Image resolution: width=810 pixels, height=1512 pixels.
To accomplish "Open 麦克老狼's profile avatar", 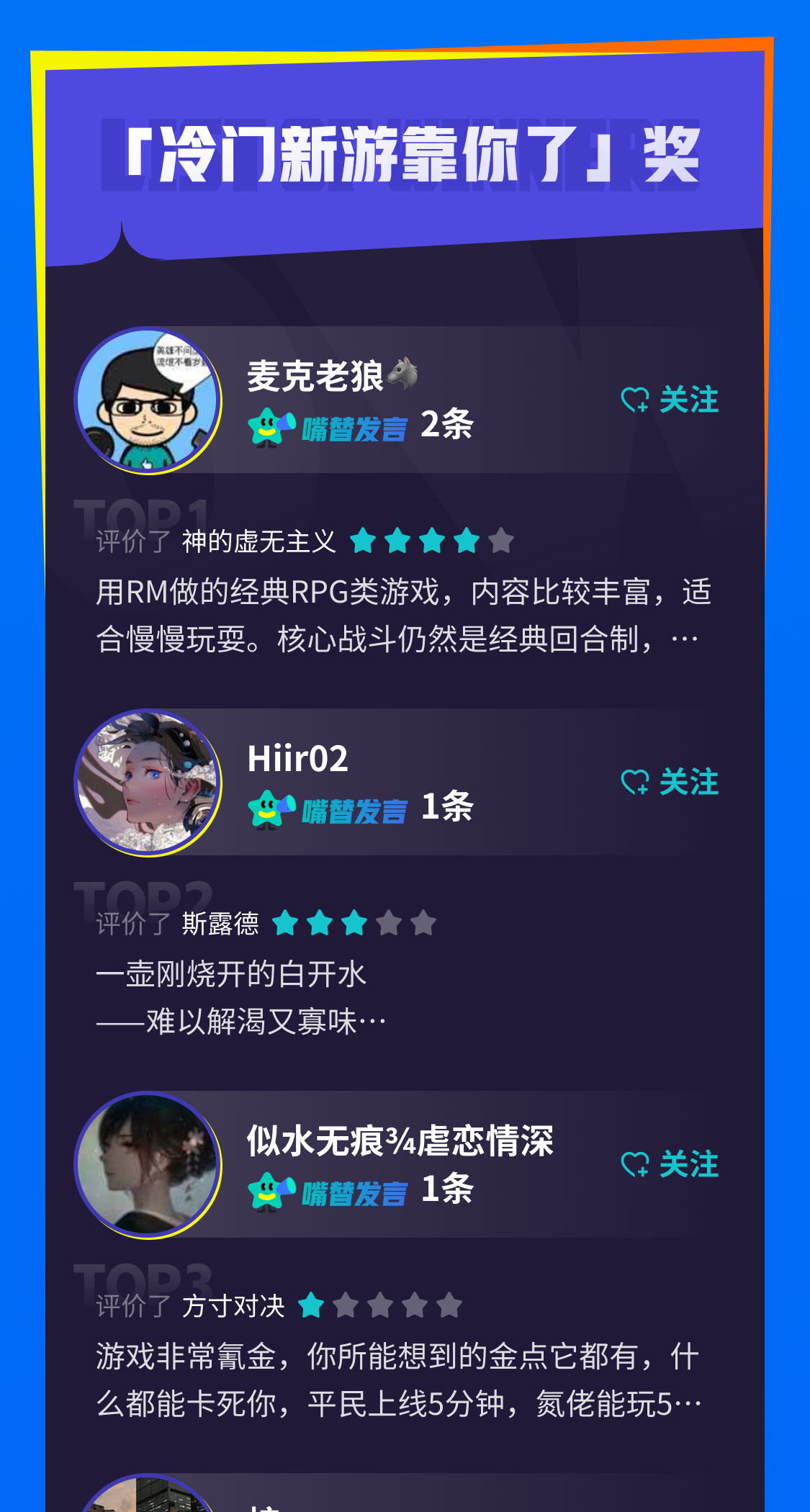I will click(x=148, y=400).
